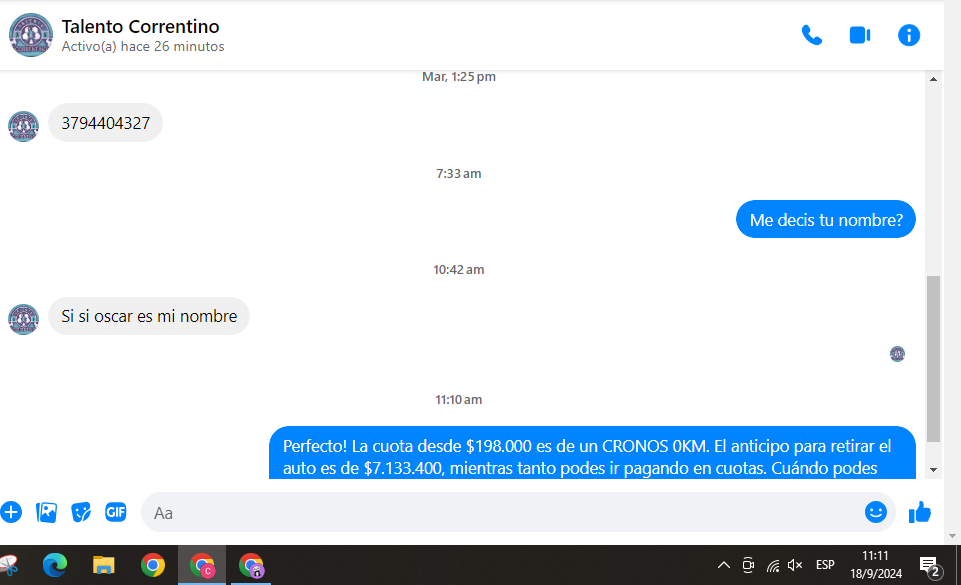Image resolution: width=961 pixels, height=585 pixels.
Task: Open Talento Correntino profile picture in header
Action: 30,35
